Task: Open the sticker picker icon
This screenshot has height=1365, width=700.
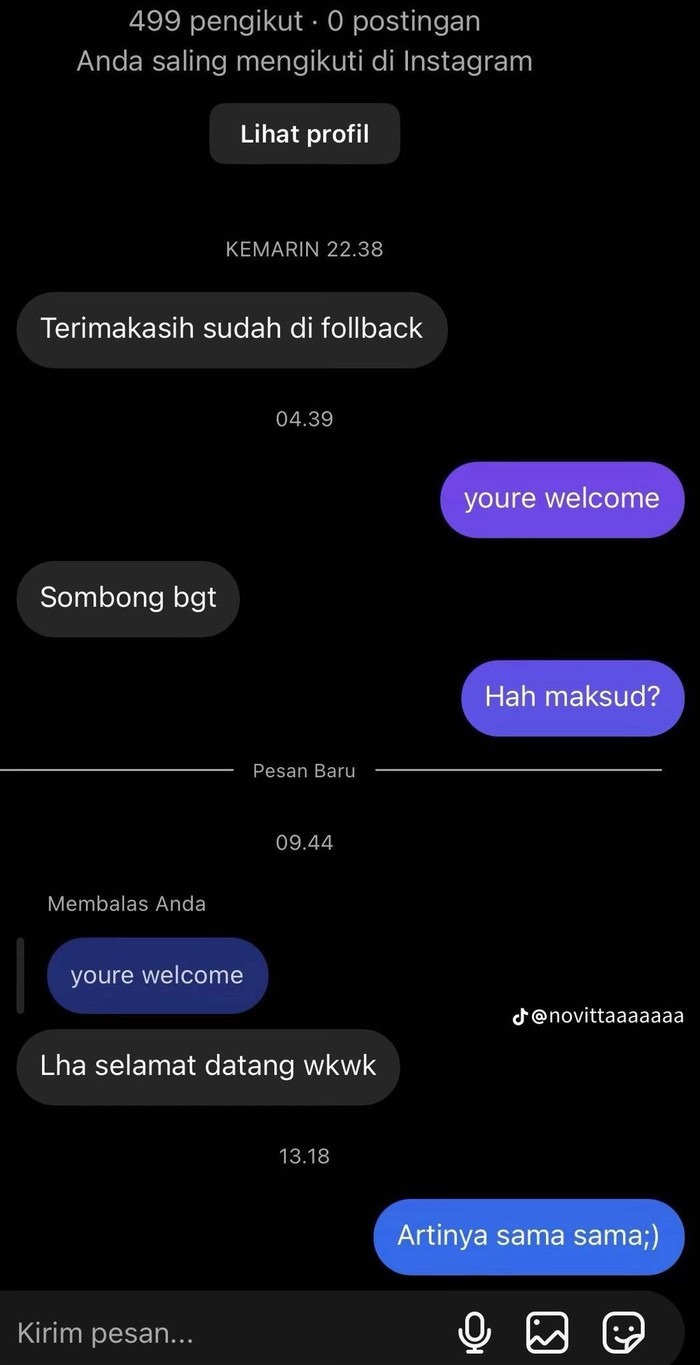Action: click(623, 1332)
